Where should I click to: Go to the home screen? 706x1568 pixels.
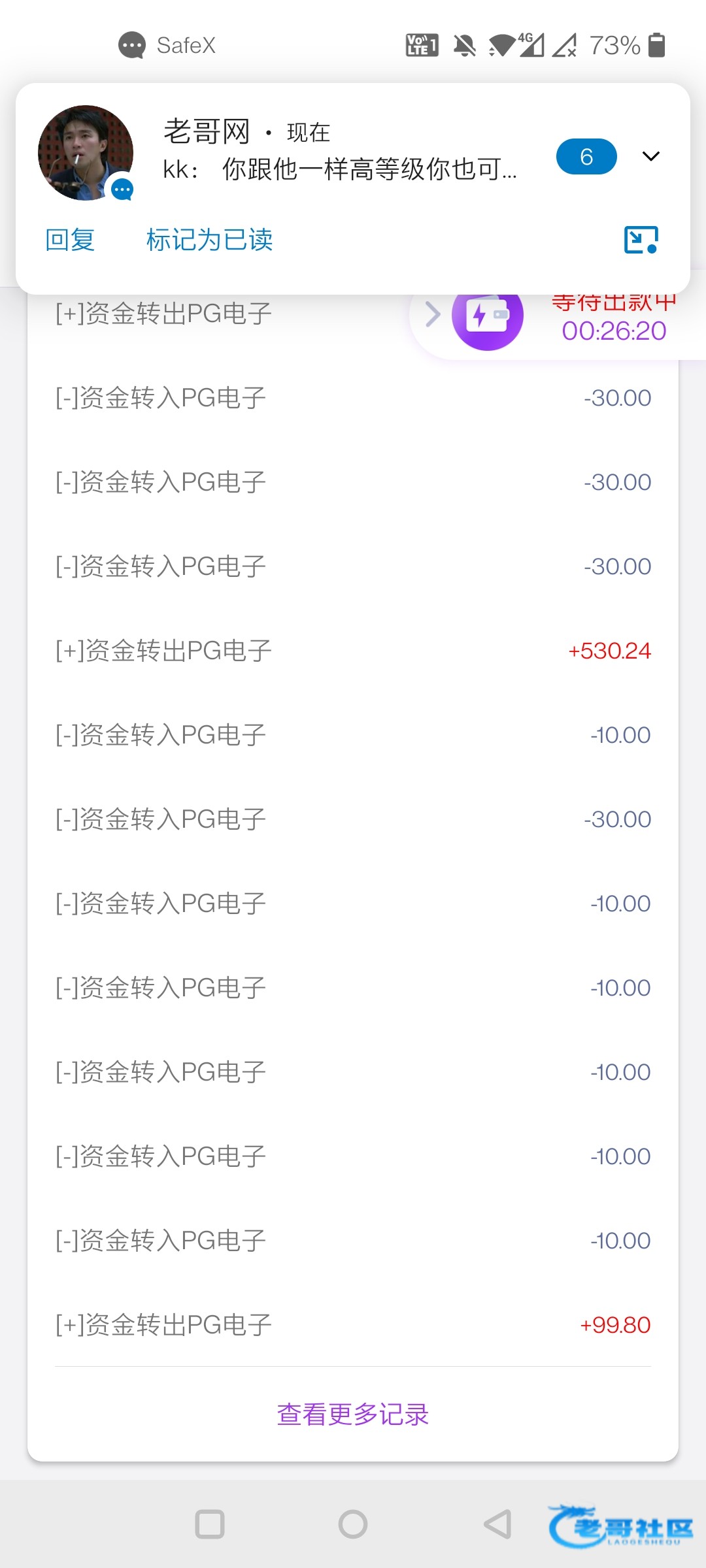353,1524
